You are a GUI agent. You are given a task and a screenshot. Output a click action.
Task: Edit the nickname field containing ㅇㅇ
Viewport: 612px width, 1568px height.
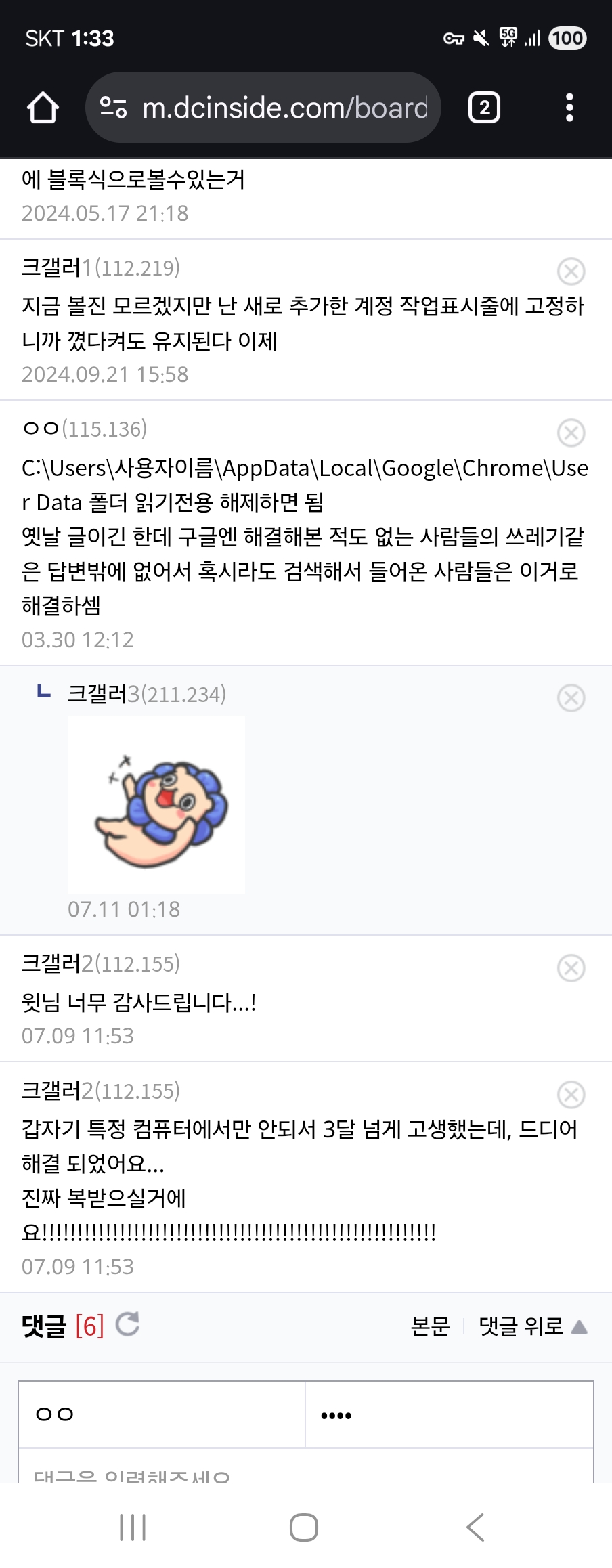point(162,1415)
